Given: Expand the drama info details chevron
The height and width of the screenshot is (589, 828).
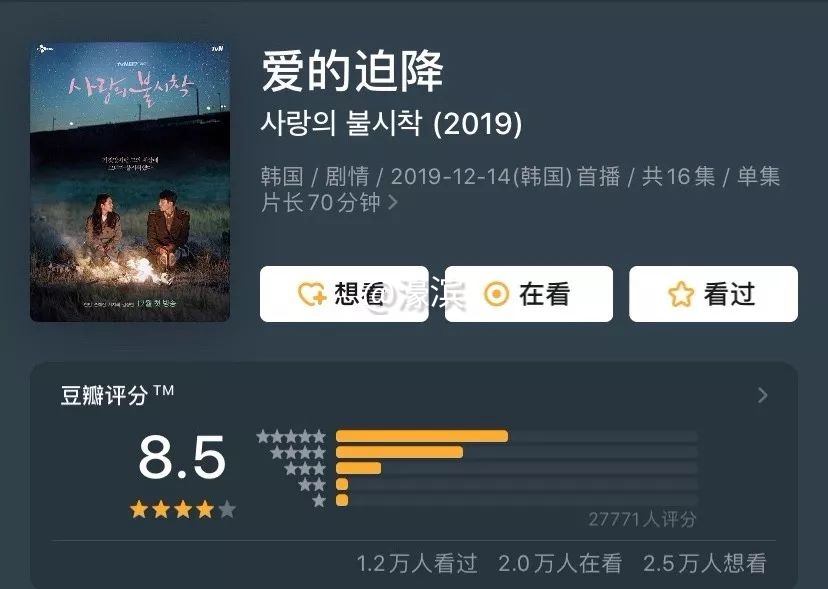Looking at the screenshot, I should 393,203.
